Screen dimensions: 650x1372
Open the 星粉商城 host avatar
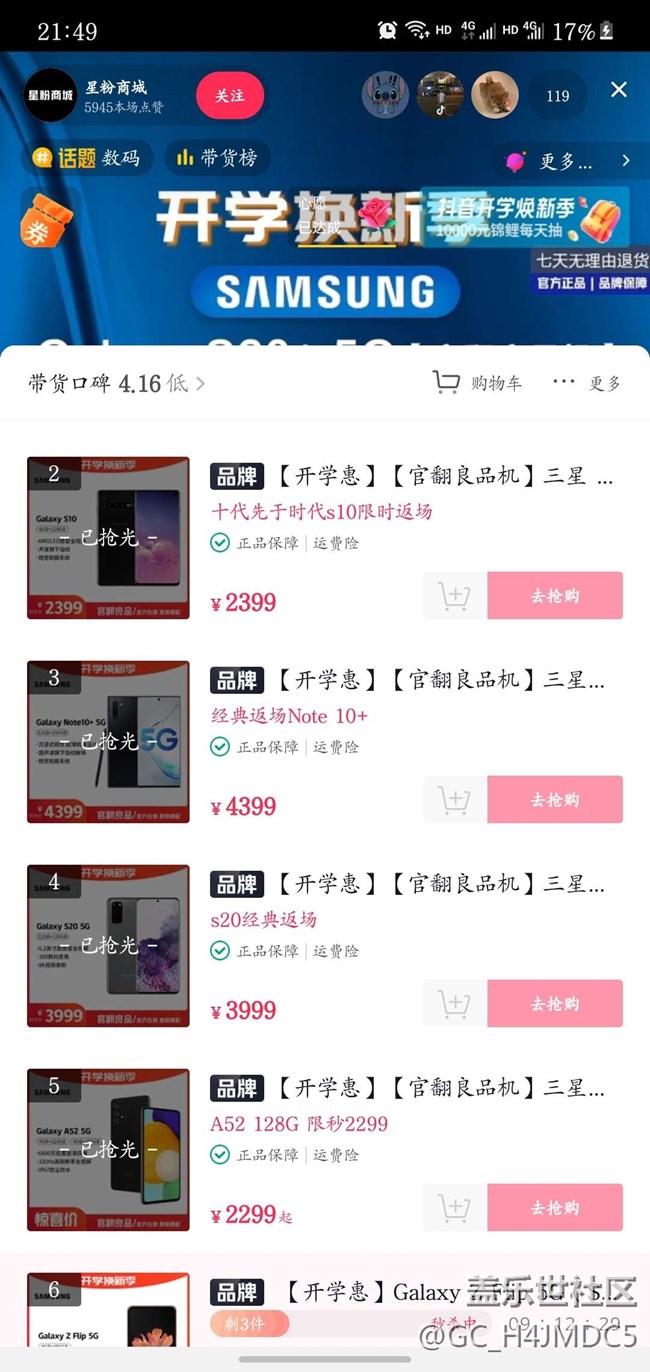50,95
